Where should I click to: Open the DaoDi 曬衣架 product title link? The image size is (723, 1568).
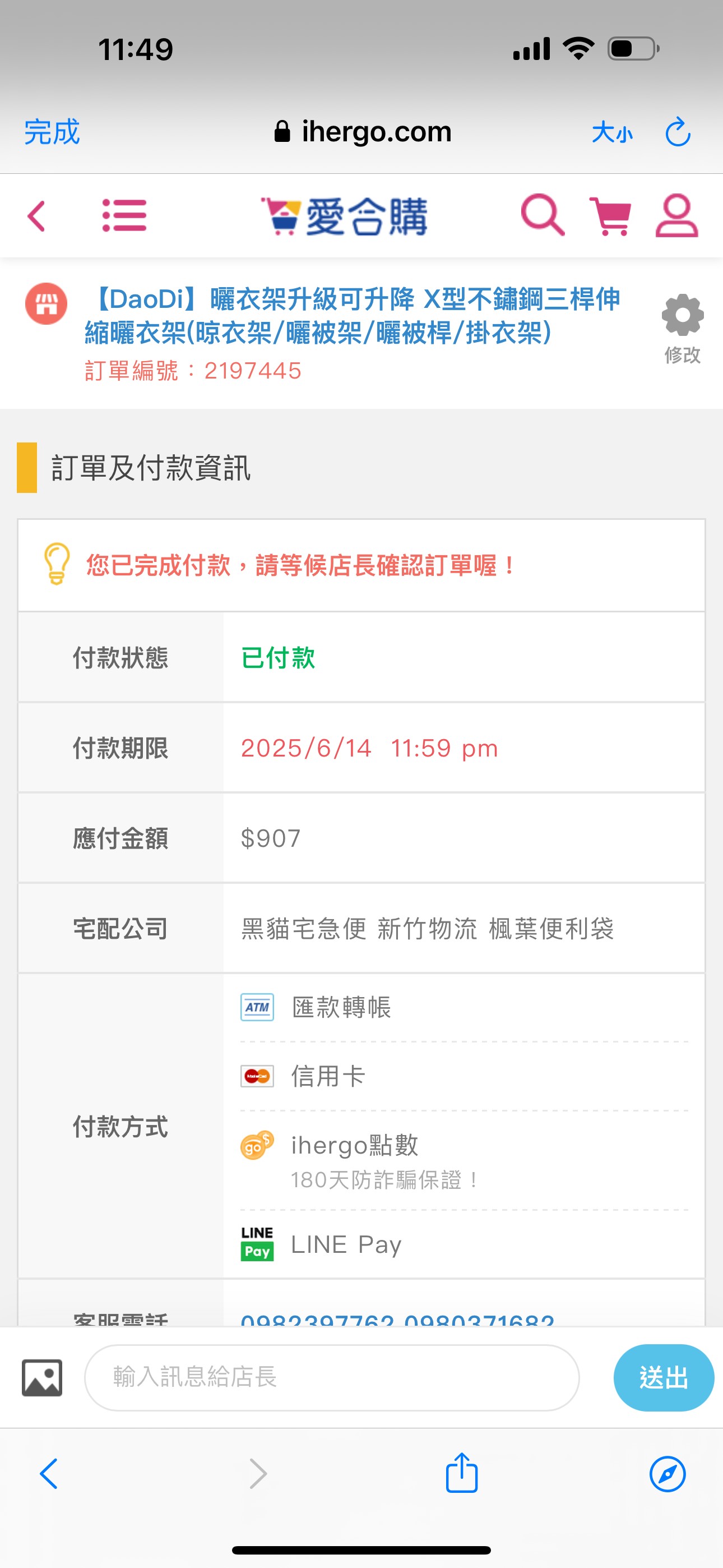click(353, 315)
